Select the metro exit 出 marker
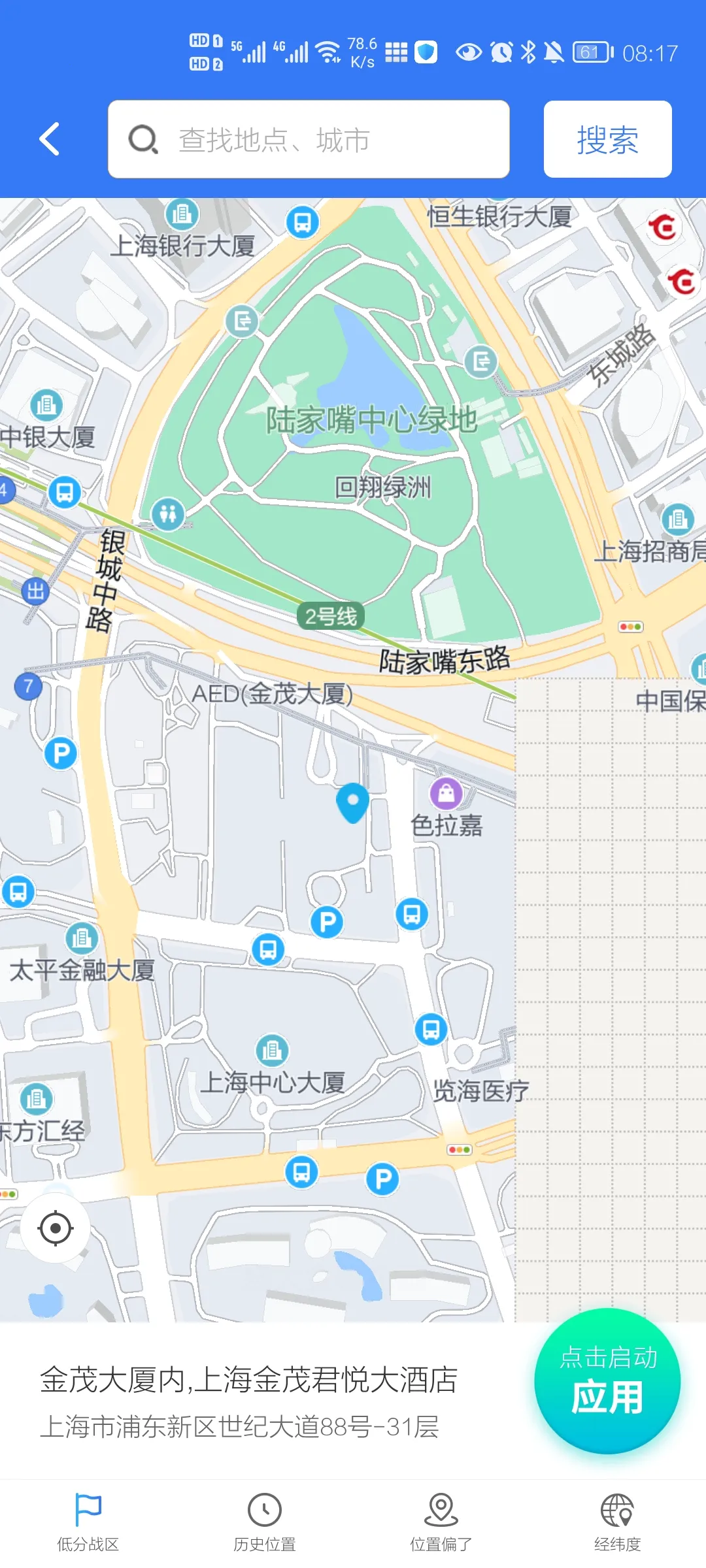The image size is (706, 1568). tap(36, 591)
